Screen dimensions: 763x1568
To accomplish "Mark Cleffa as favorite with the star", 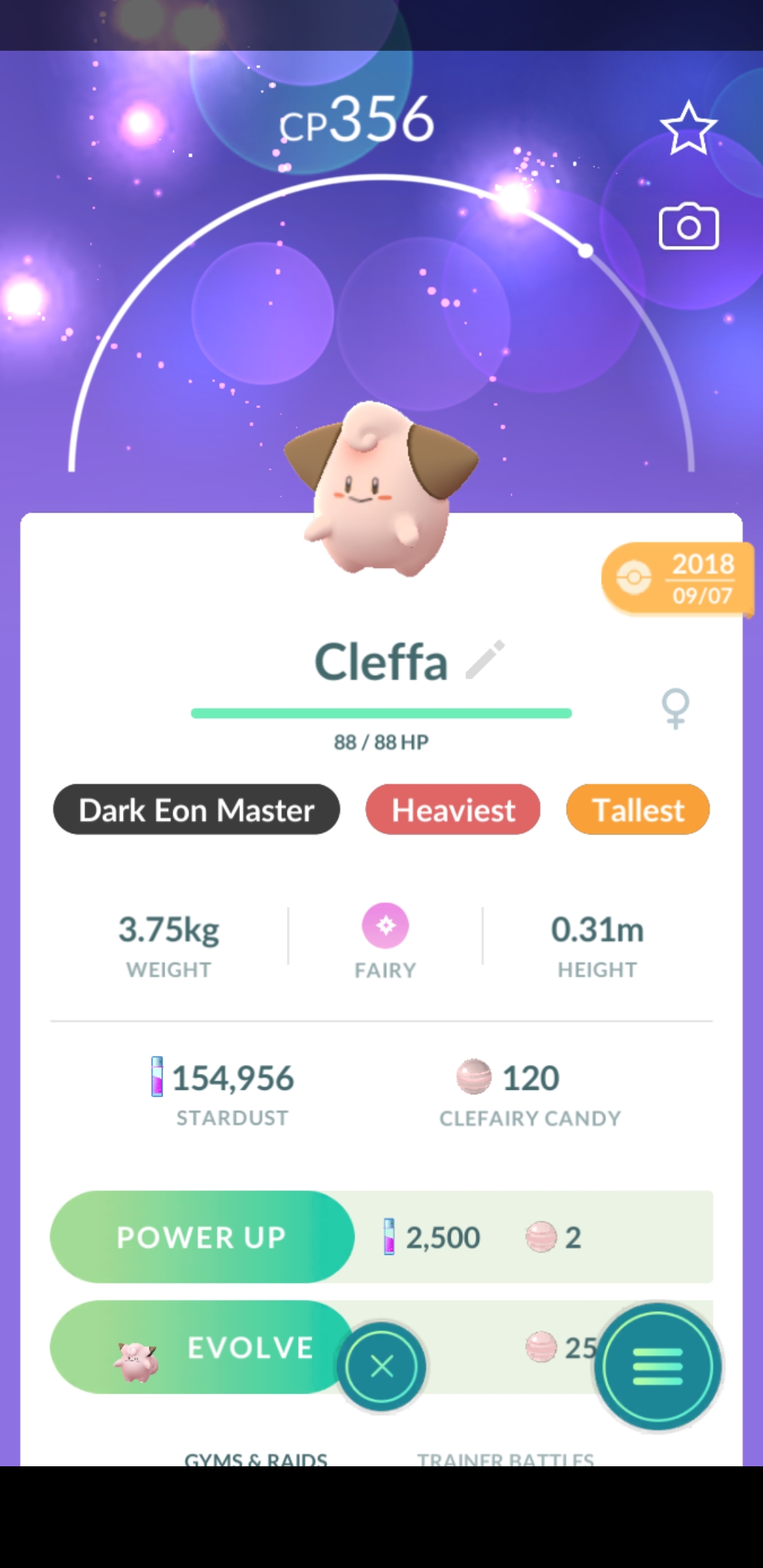I will pos(688,129).
